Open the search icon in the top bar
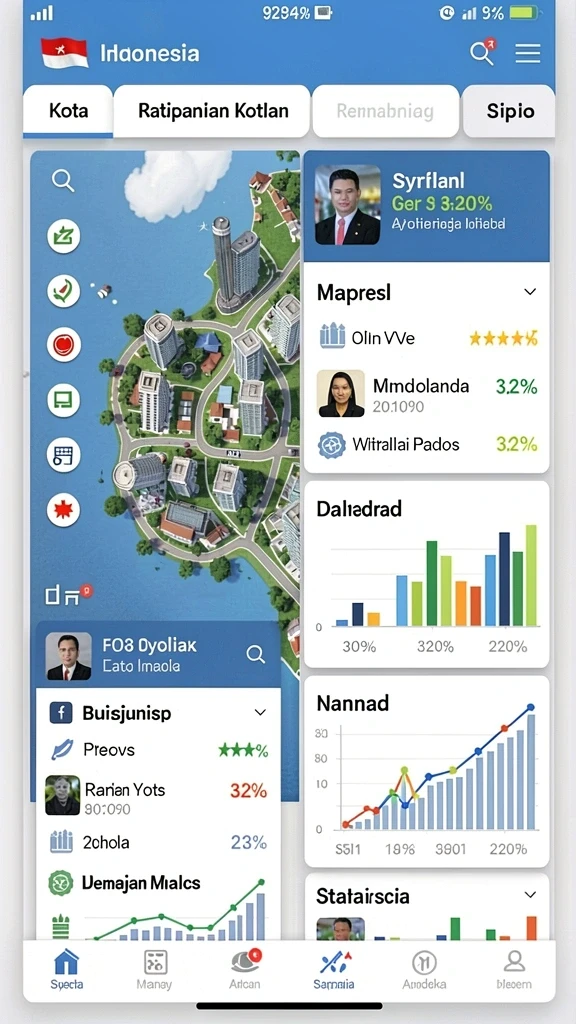This screenshot has height=1024, width=576. [482, 53]
